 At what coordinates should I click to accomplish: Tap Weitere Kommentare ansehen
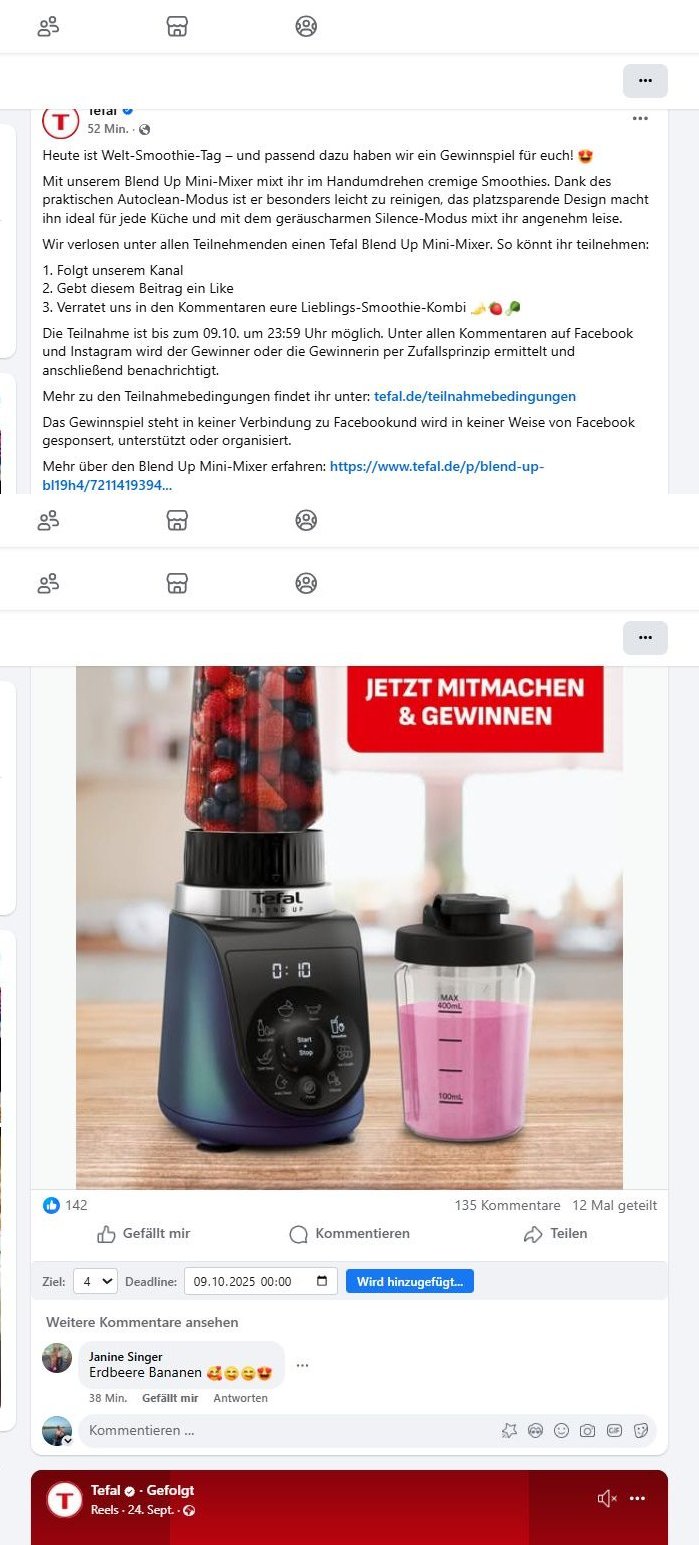pos(142,1322)
